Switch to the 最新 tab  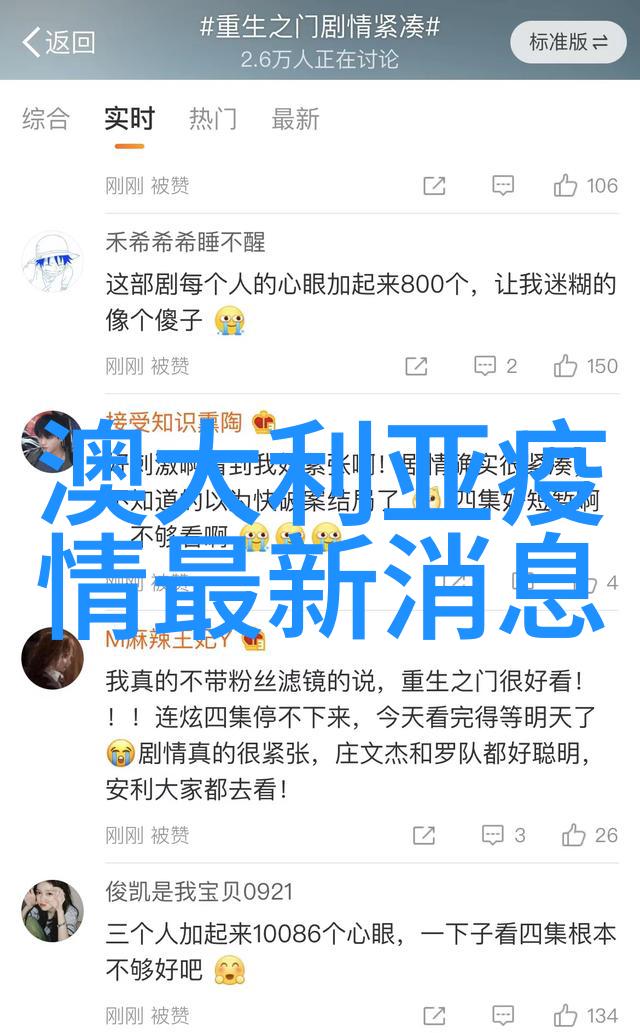(x=295, y=119)
